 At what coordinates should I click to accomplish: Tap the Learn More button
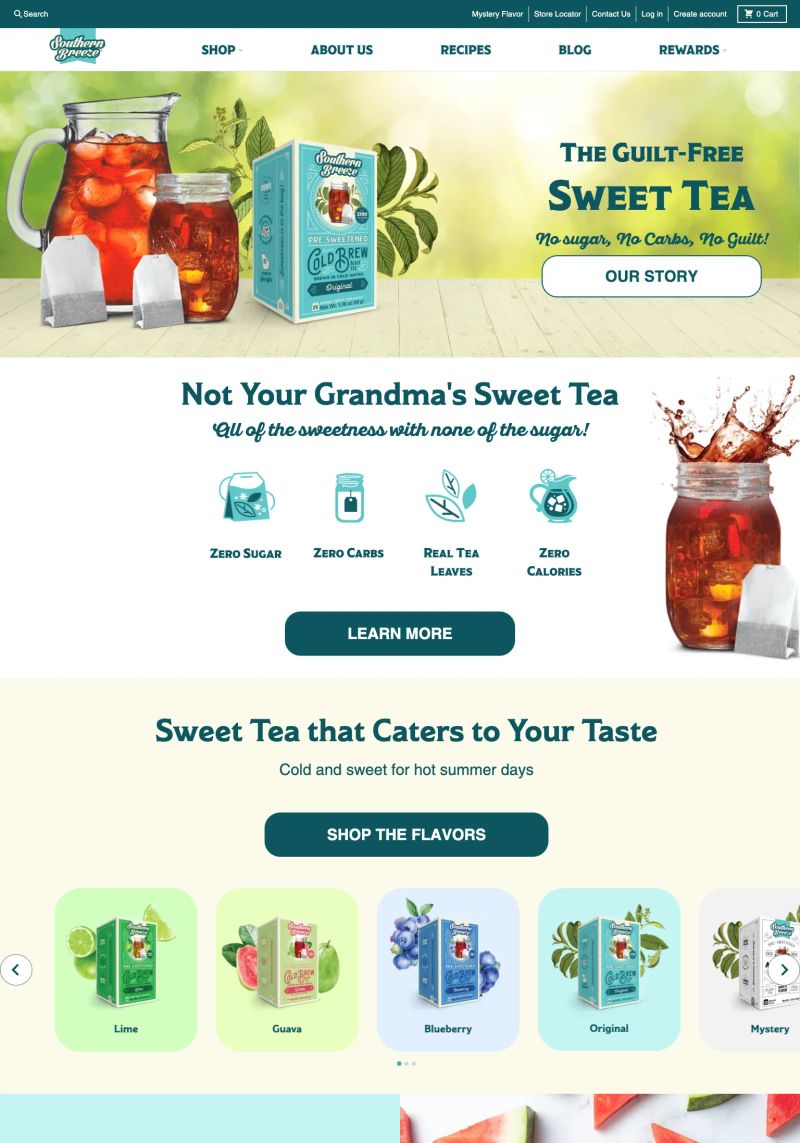tap(399, 634)
